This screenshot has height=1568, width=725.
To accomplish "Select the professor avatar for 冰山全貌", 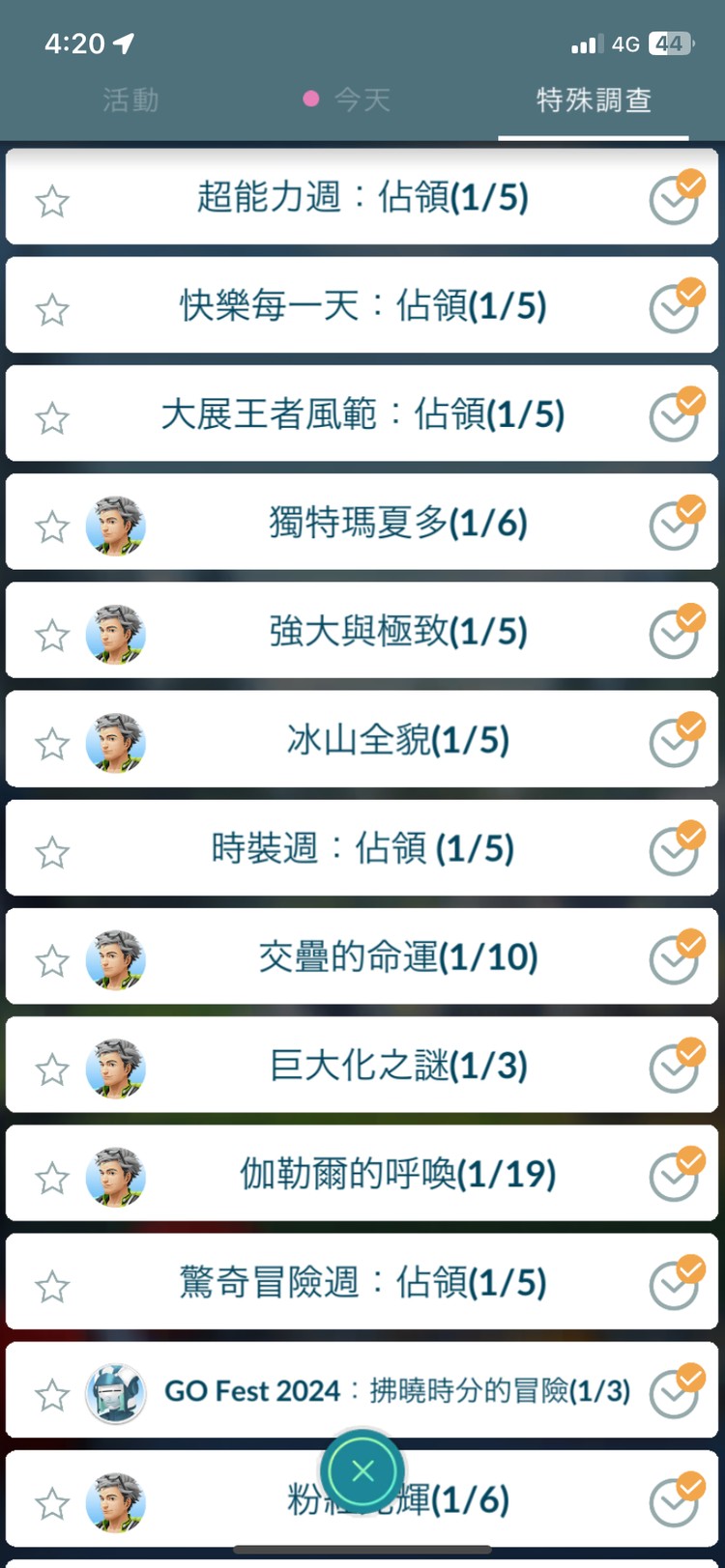I will pos(115,739).
